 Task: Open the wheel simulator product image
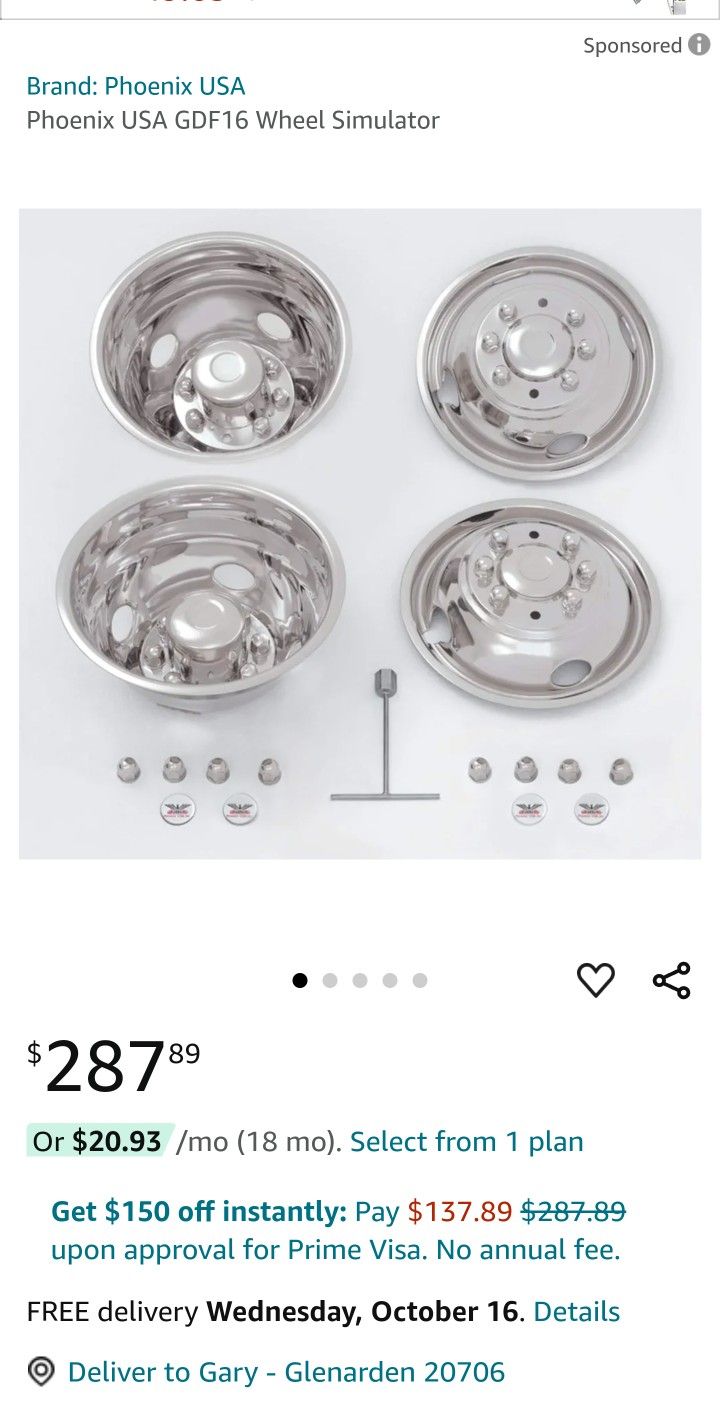coord(360,533)
